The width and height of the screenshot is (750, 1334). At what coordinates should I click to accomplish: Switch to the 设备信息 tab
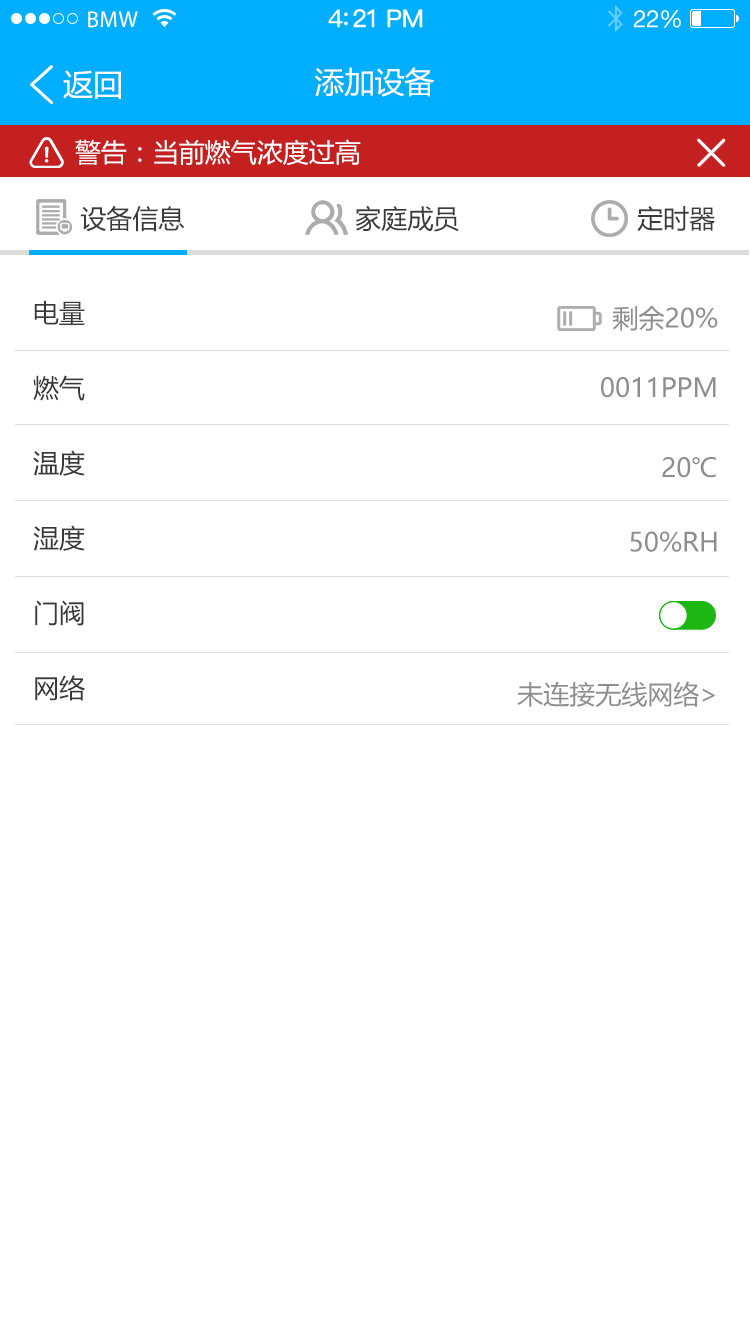click(110, 218)
